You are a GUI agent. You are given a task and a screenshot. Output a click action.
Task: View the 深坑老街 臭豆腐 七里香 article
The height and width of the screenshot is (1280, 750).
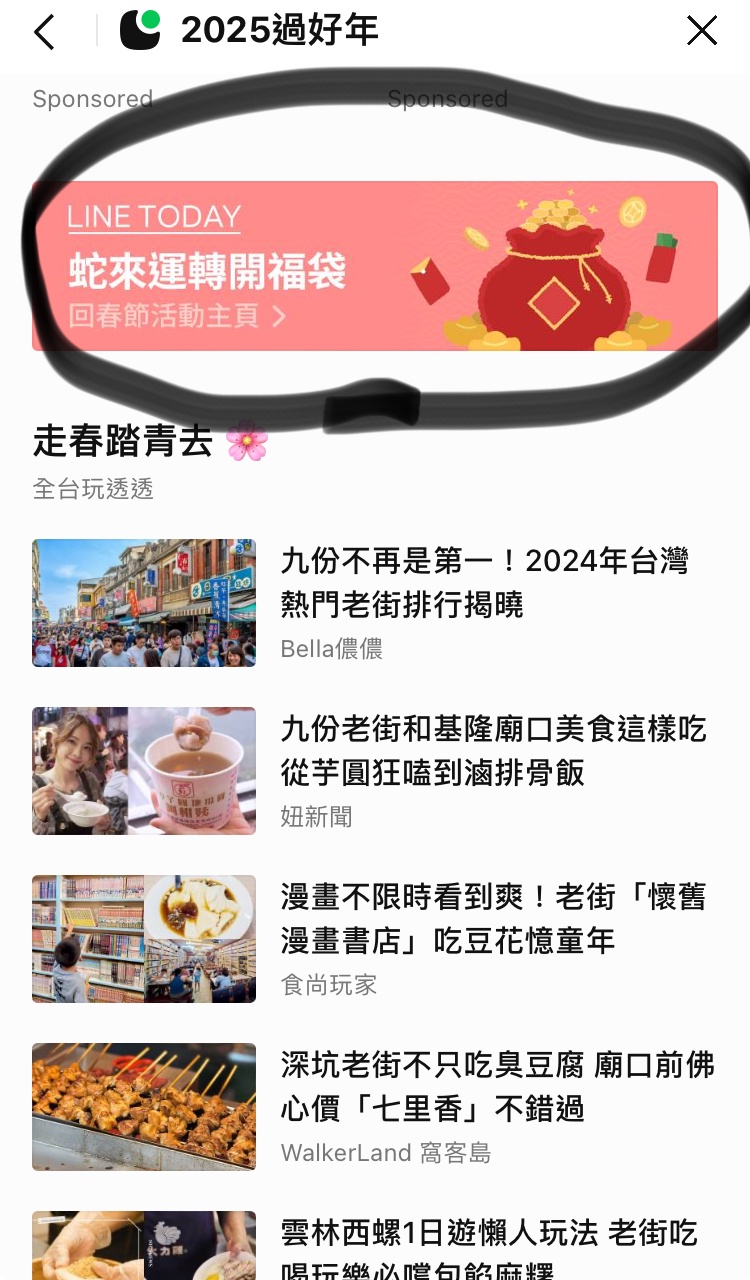coord(375,1107)
